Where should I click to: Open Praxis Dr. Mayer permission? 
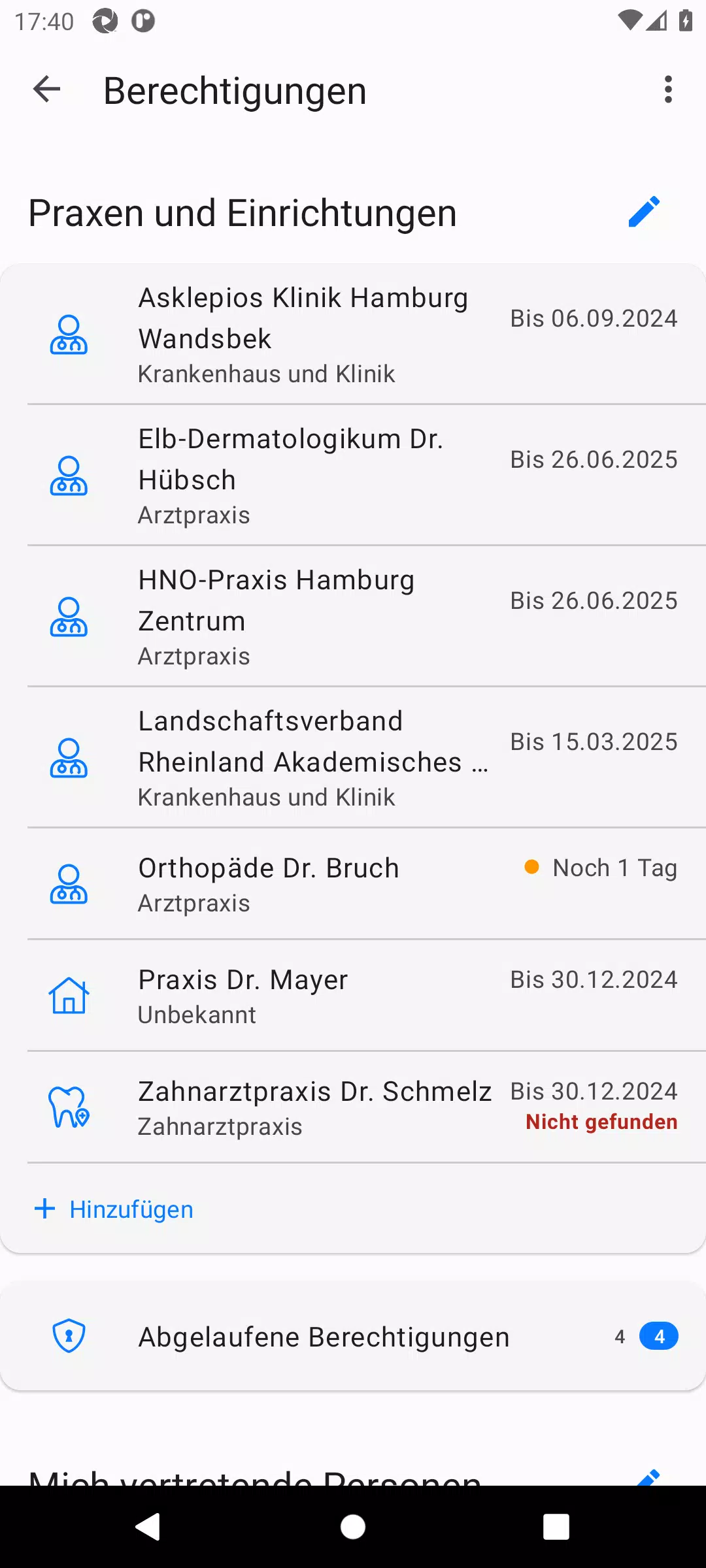[x=353, y=996]
